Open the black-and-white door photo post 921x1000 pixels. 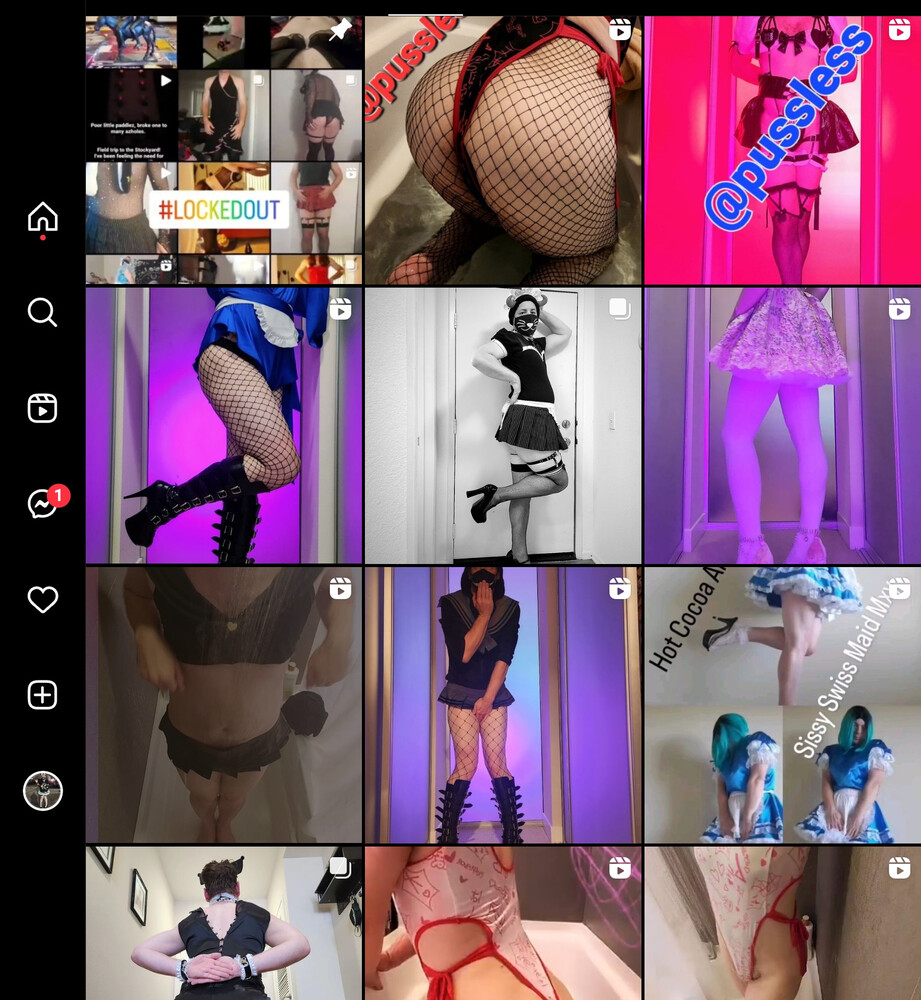503,426
